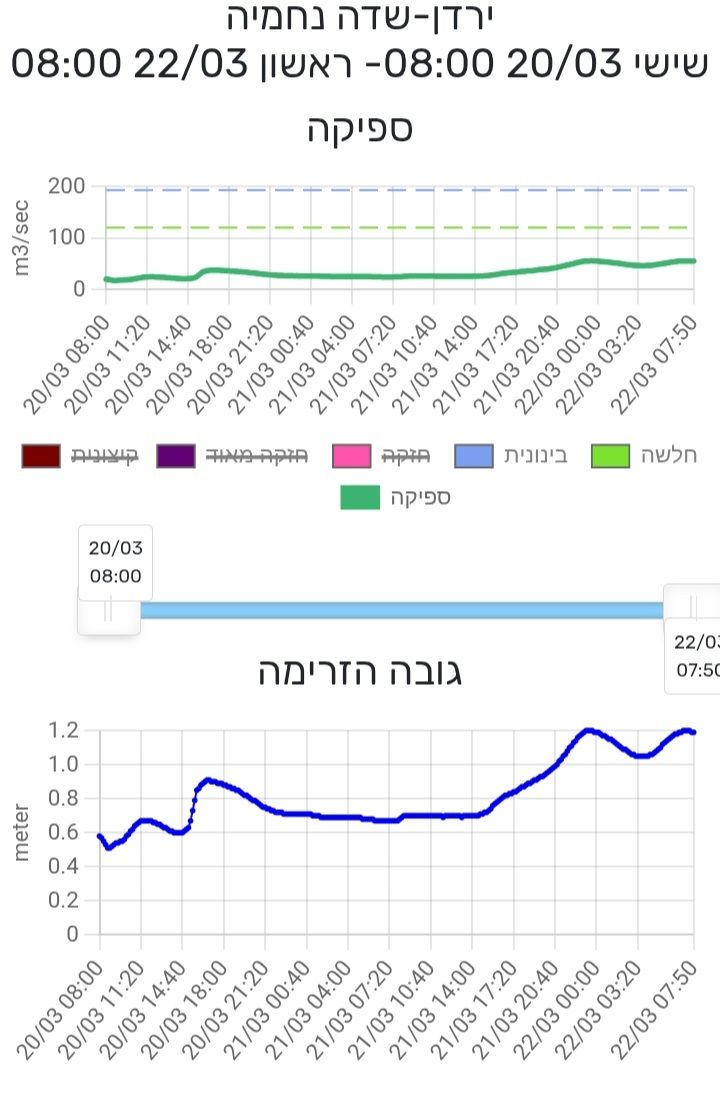Hide the בינונית threshold line
Image resolution: width=720 pixels, height=1100 pixels.
511,457
